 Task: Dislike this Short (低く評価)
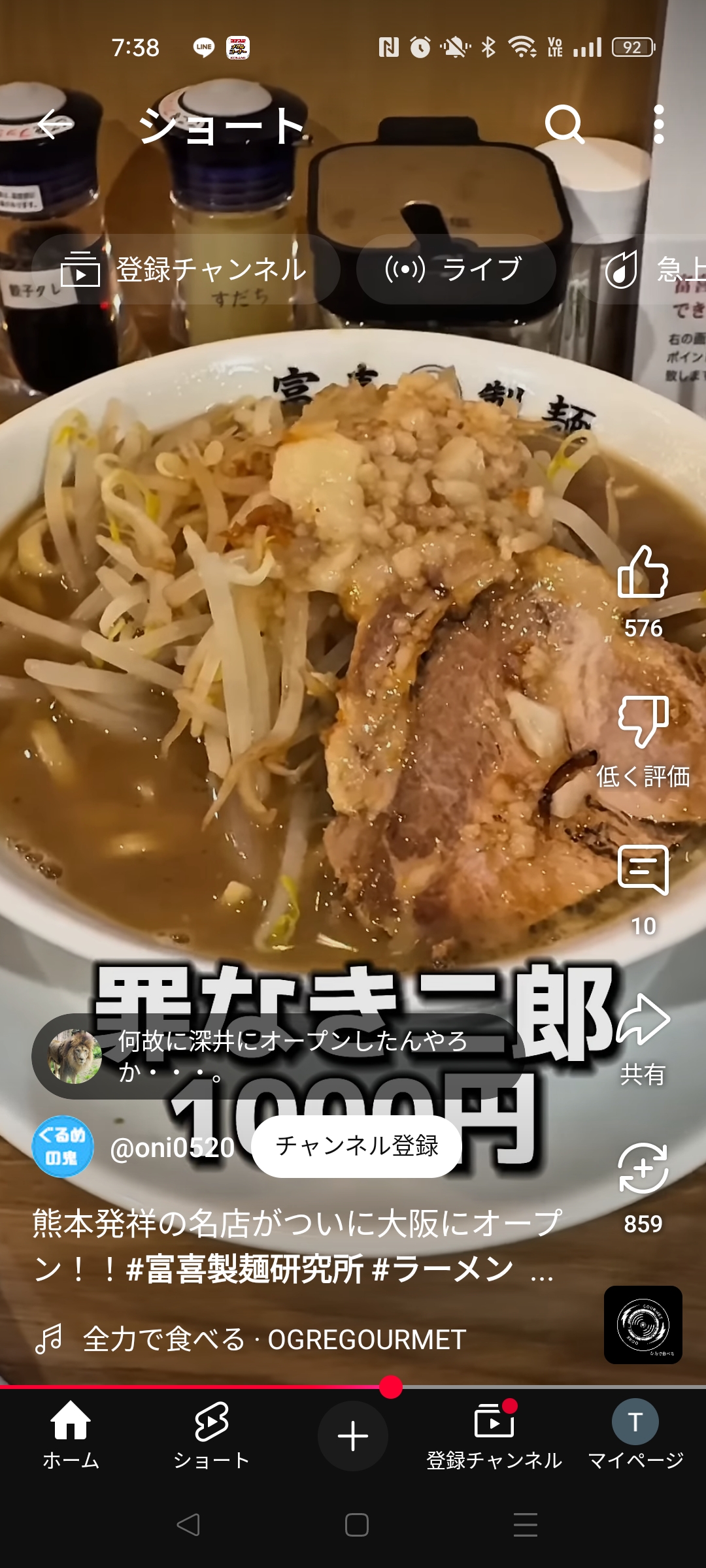coord(643,723)
